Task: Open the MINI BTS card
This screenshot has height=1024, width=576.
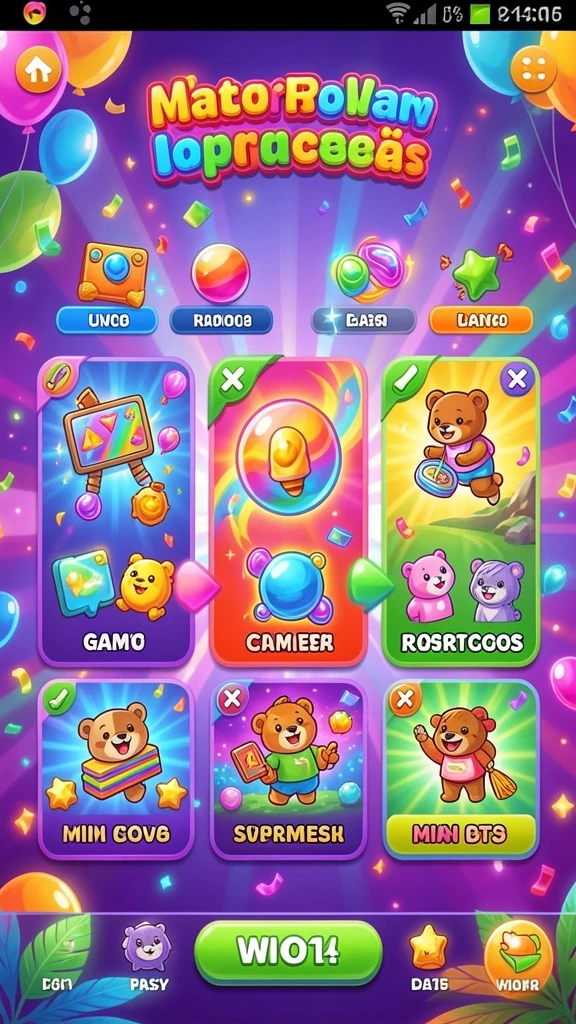Action: click(x=460, y=769)
